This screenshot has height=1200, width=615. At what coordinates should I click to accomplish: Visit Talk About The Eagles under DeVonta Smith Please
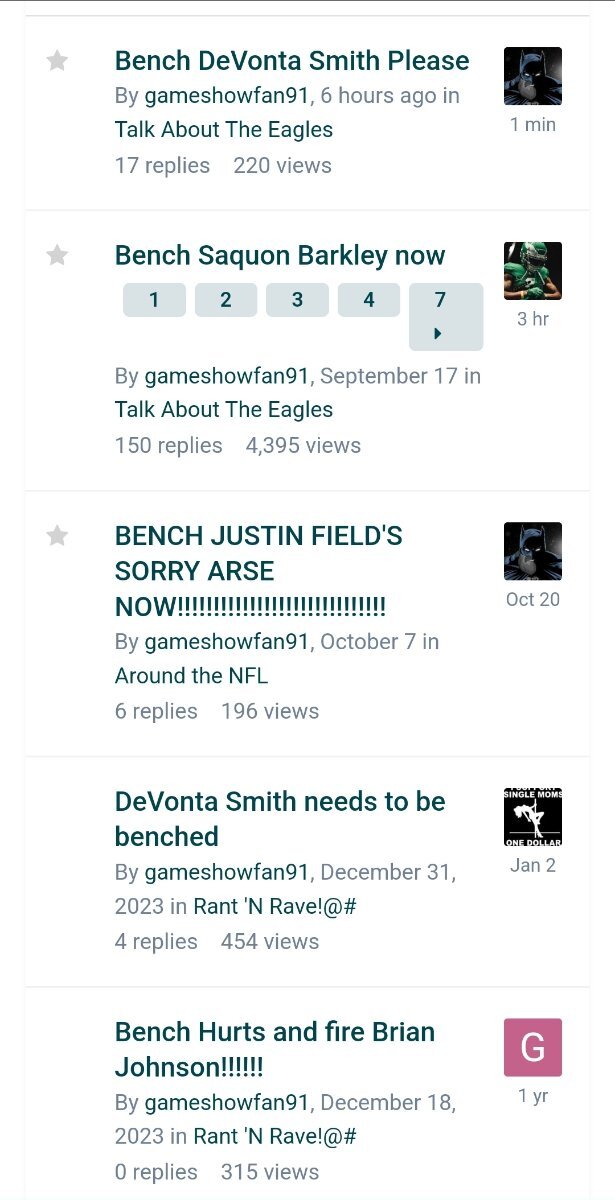[223, 130]
